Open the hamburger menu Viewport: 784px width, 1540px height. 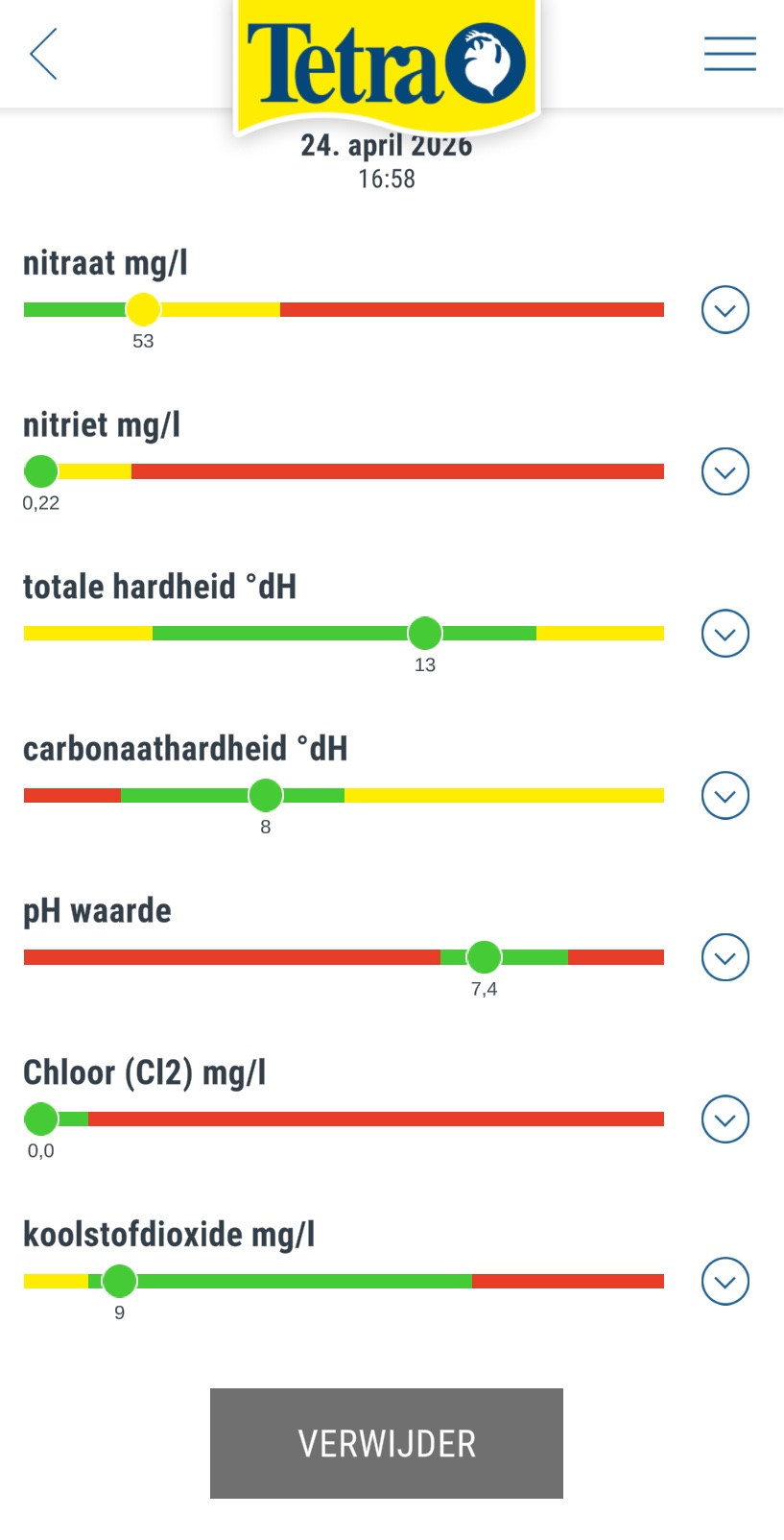coord(729,54)
